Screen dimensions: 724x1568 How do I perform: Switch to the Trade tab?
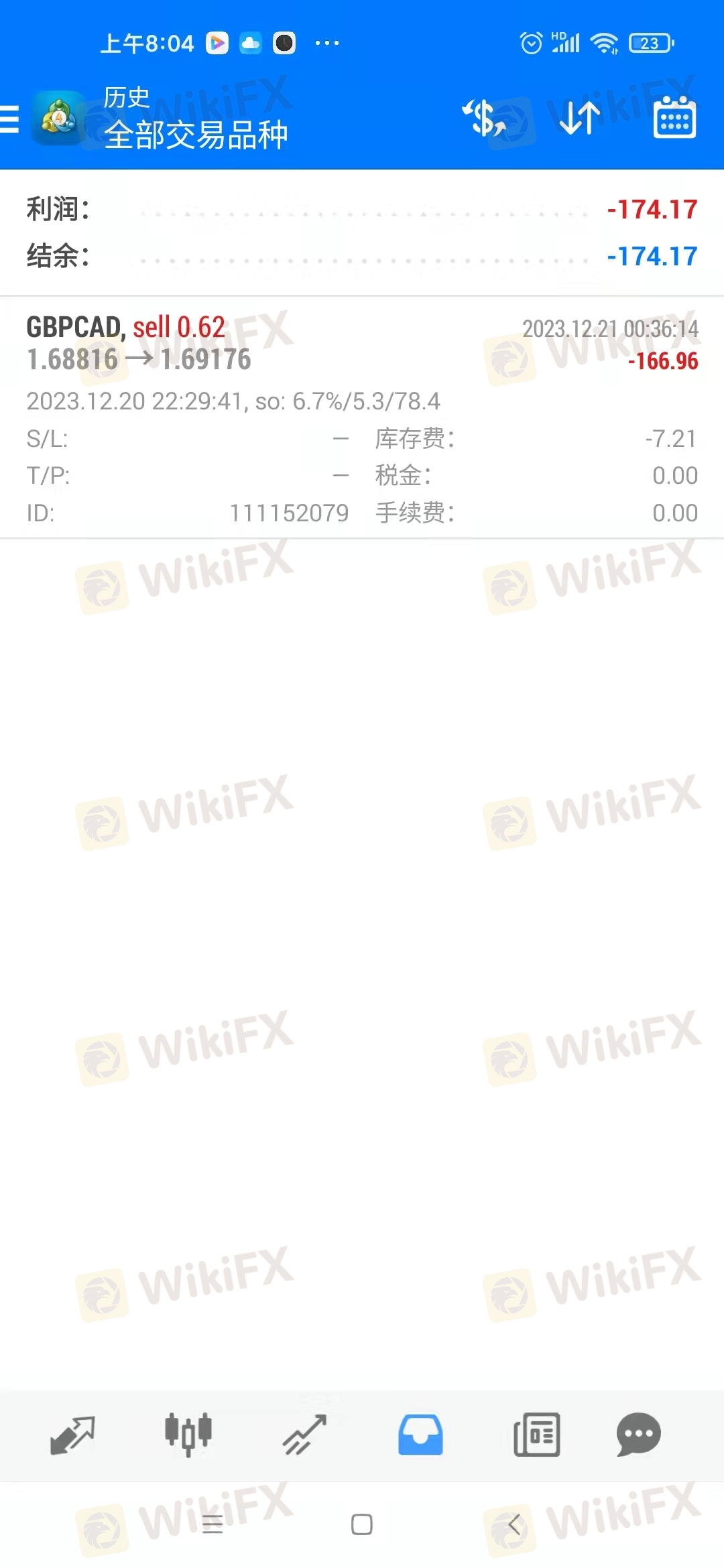click(304, 1435)
